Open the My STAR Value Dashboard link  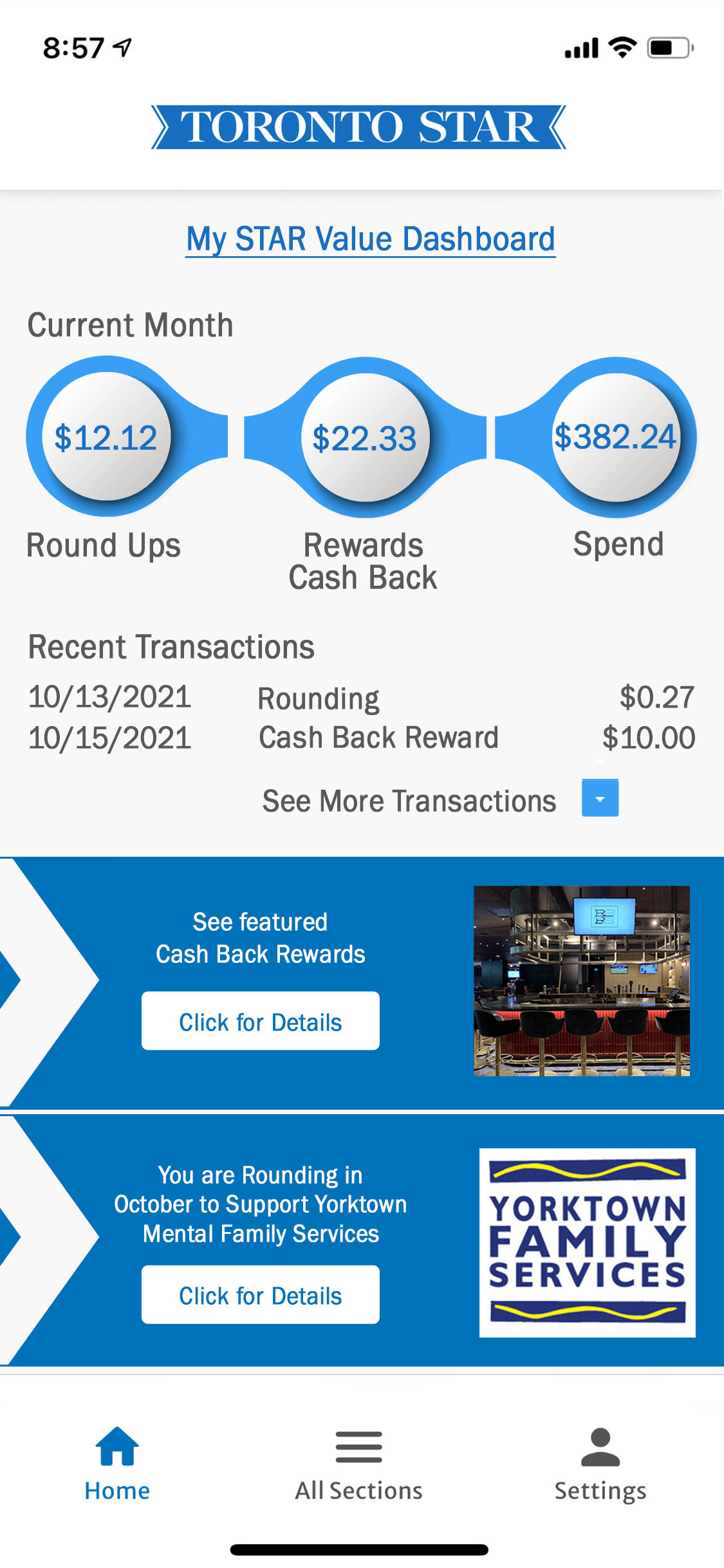tap(371, 239)
